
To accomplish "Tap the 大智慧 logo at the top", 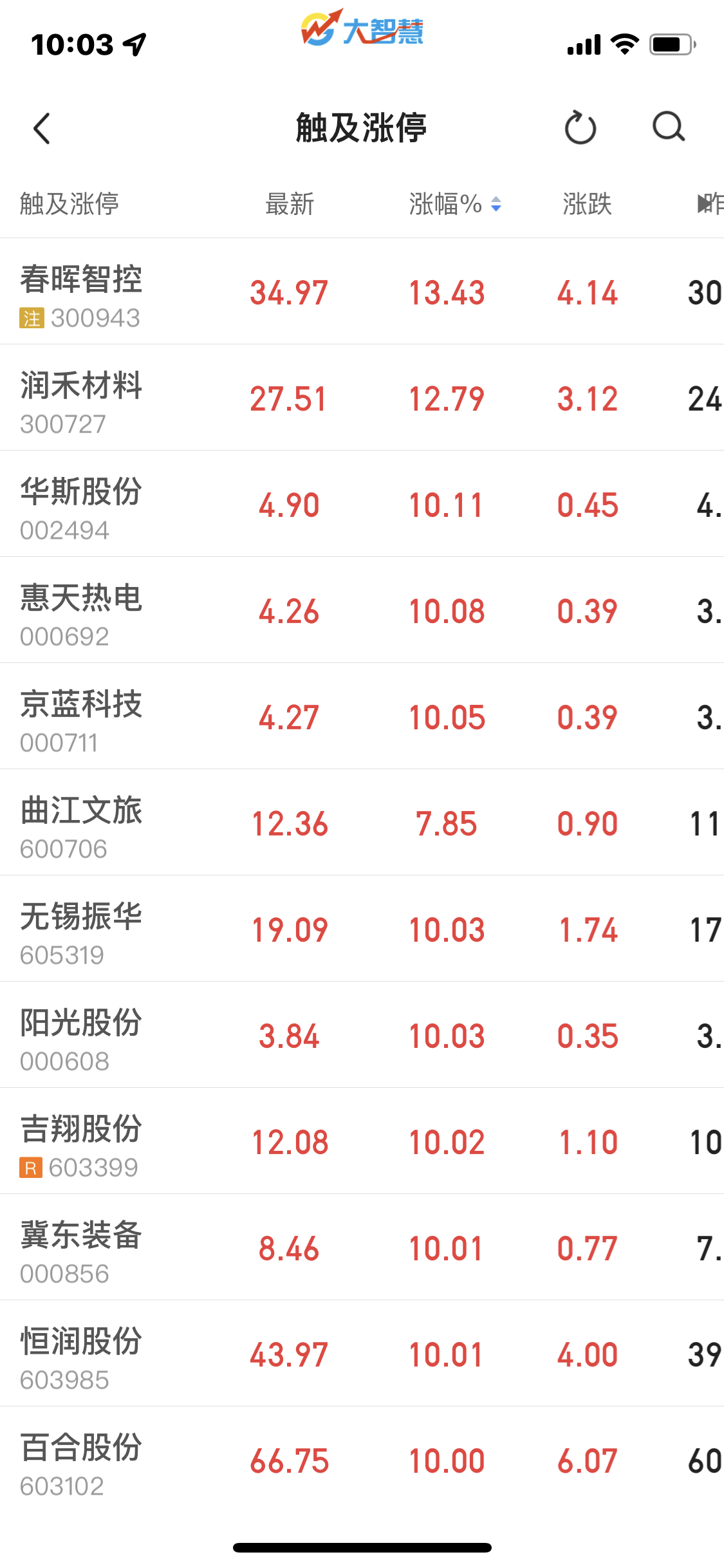I will (362, 31).
